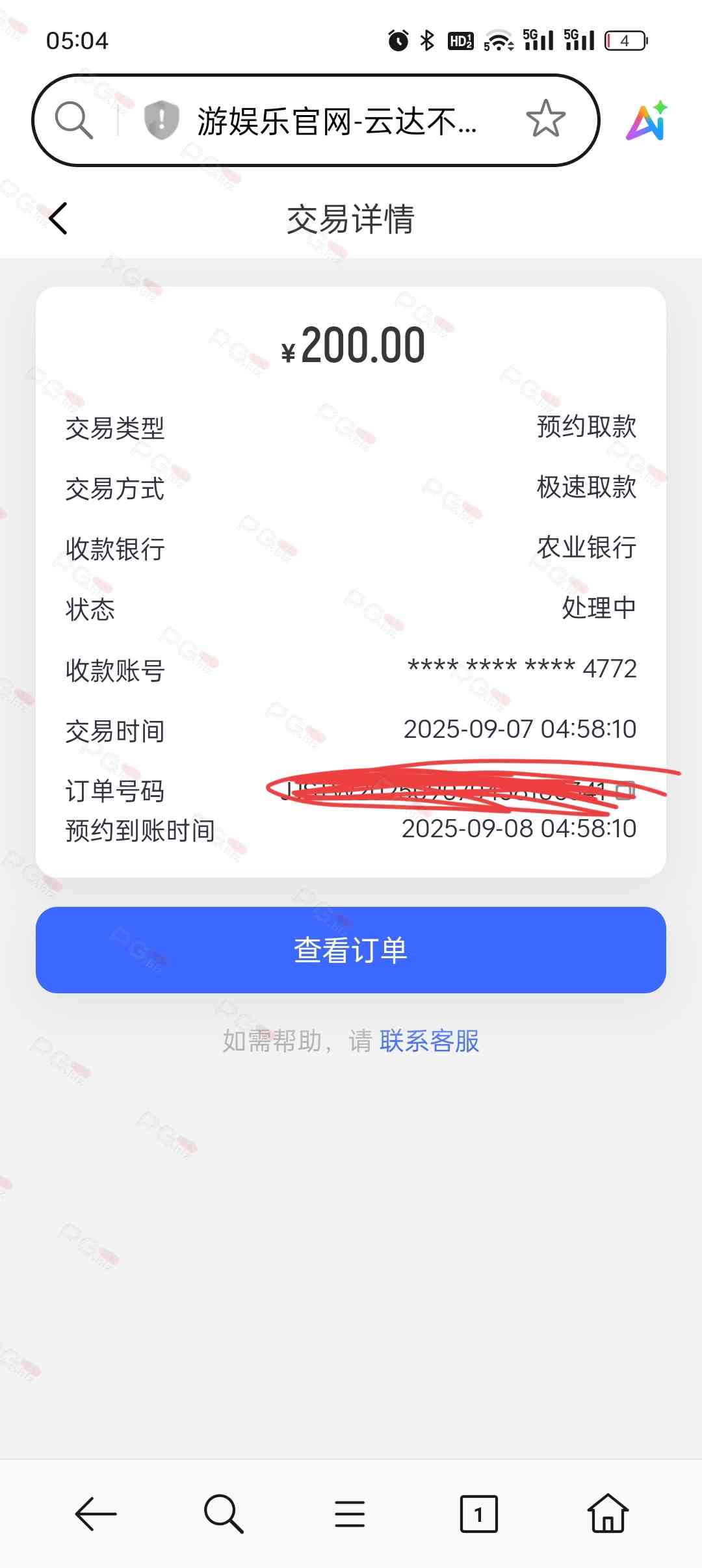Open the browser AI assistant
The height and width of the screenshot is (1568, 702).
click(x=647, y=121)
